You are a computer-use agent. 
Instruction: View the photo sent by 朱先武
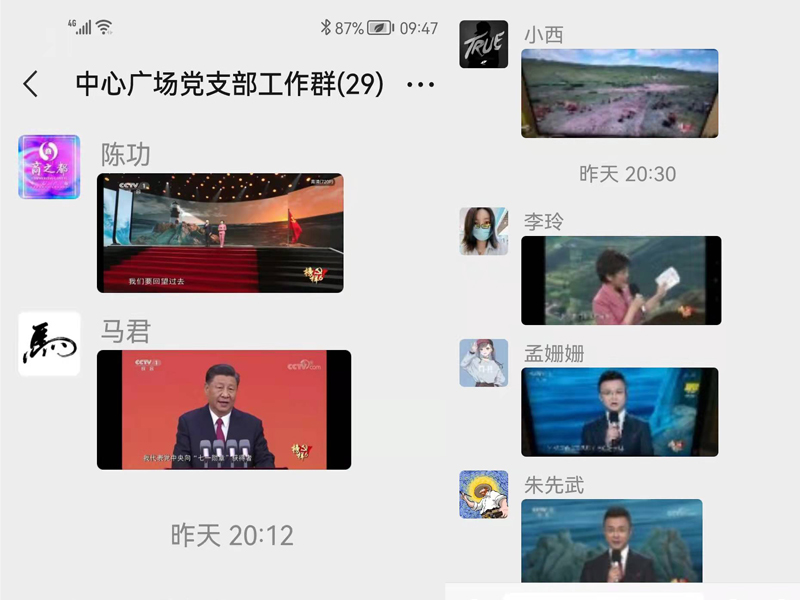click(612, 540)
